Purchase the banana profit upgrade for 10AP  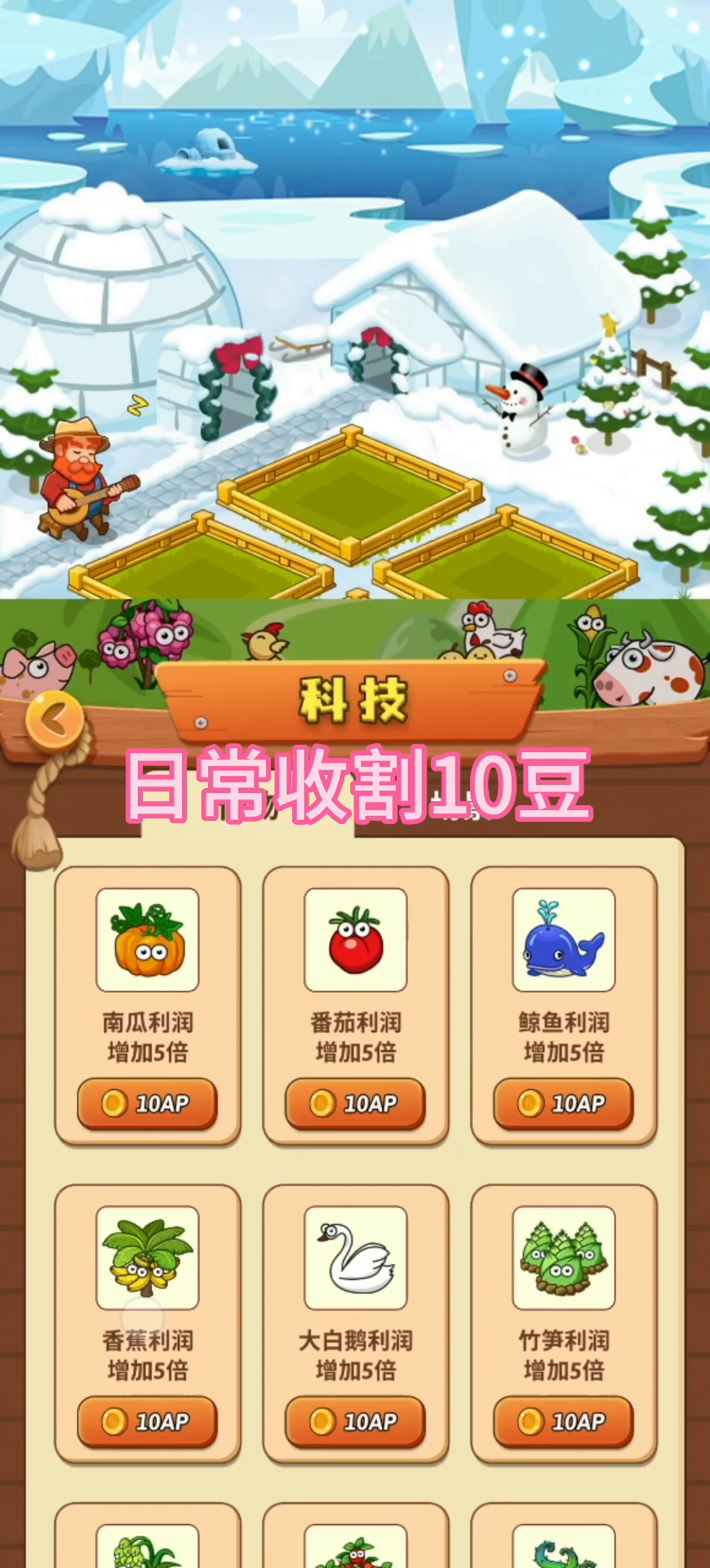pyautogui.click(x=147, y=1422)
